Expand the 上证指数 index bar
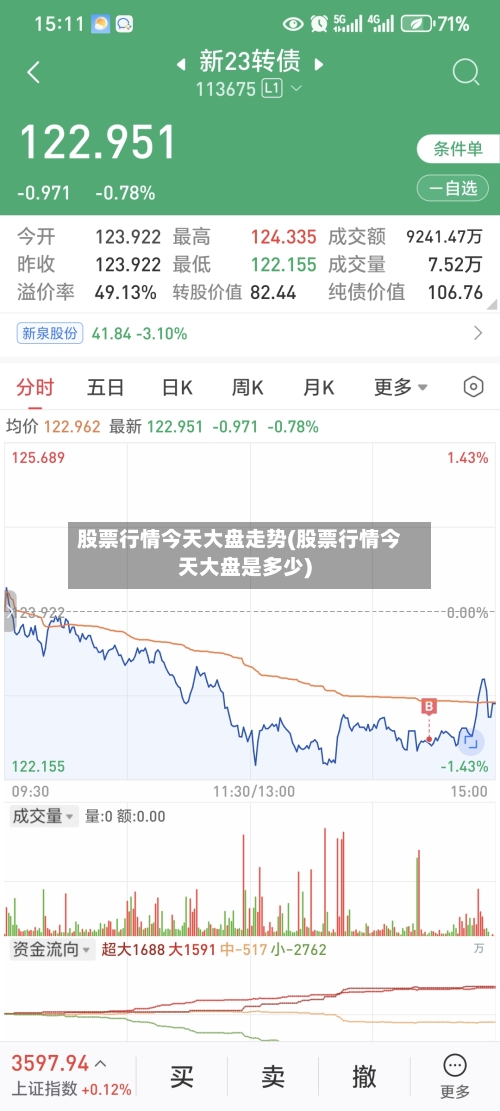Screen dimensions: 500x1111 point(71,1076)
